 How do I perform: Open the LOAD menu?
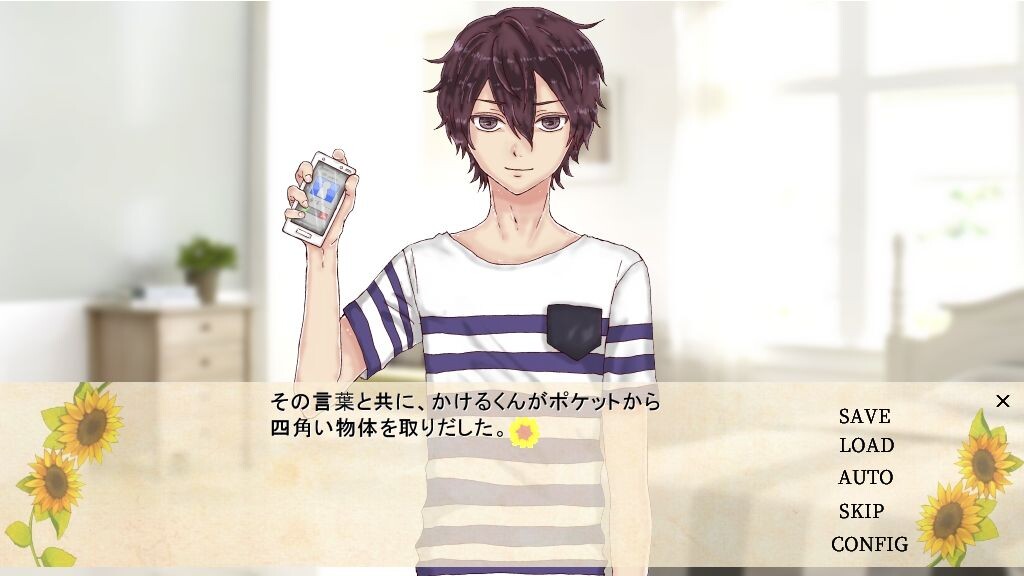point(866,445)
